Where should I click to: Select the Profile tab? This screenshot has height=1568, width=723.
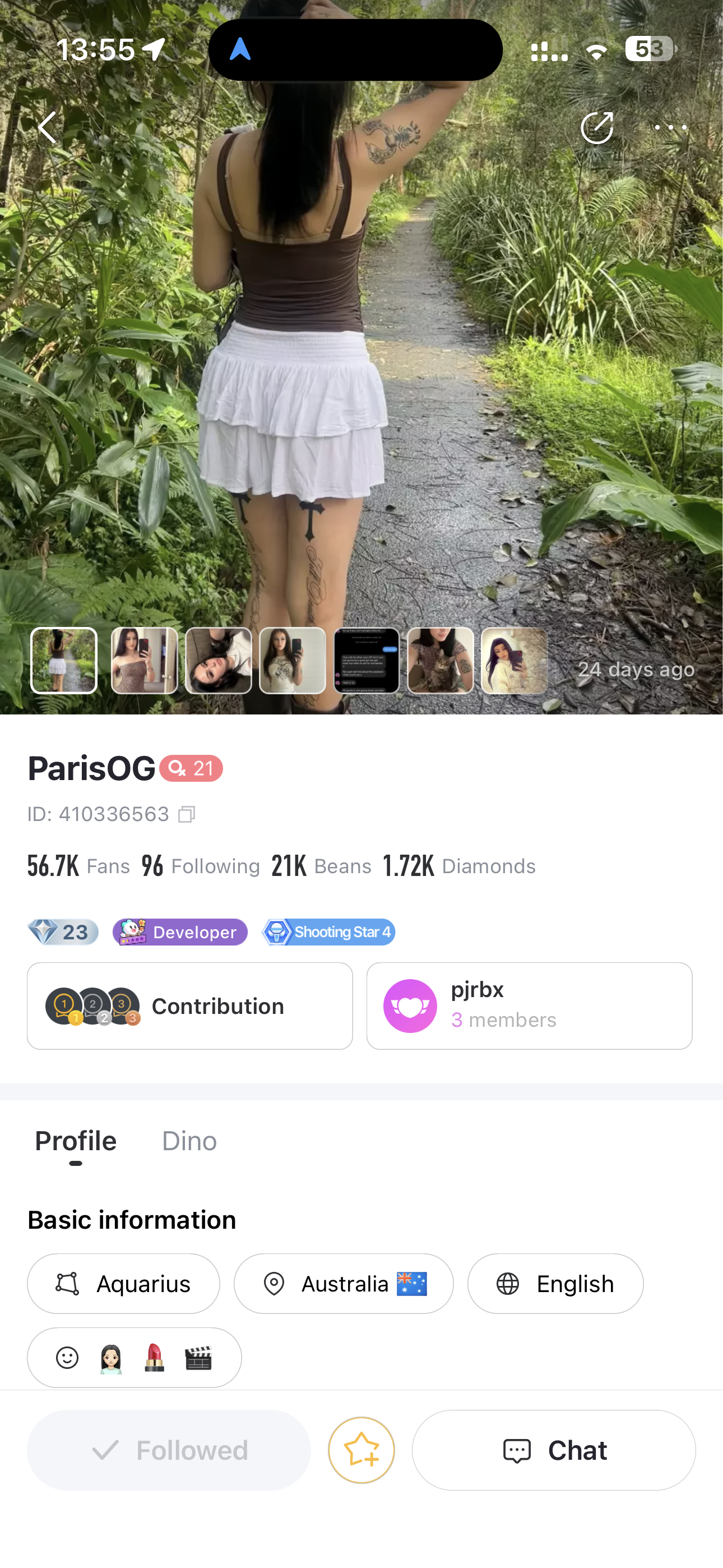point(76,1141)
